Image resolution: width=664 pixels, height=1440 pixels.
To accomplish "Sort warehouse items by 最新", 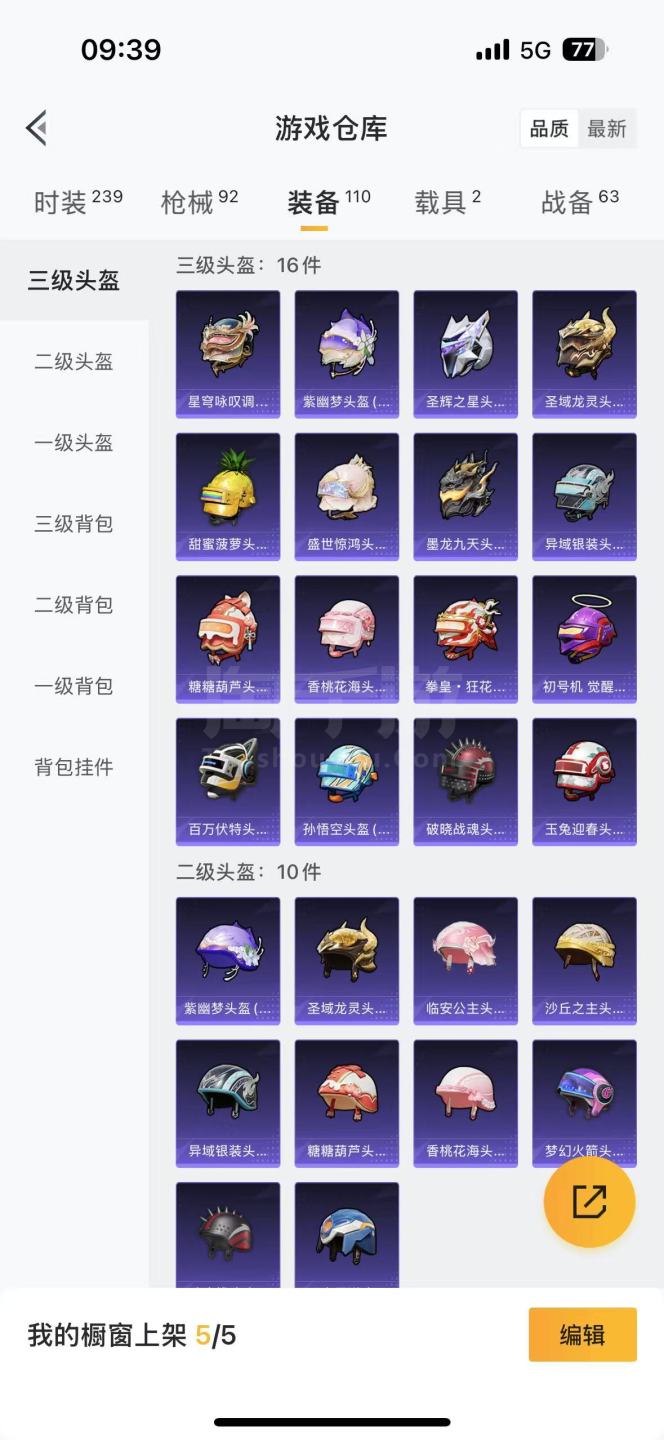I will 606,128.
